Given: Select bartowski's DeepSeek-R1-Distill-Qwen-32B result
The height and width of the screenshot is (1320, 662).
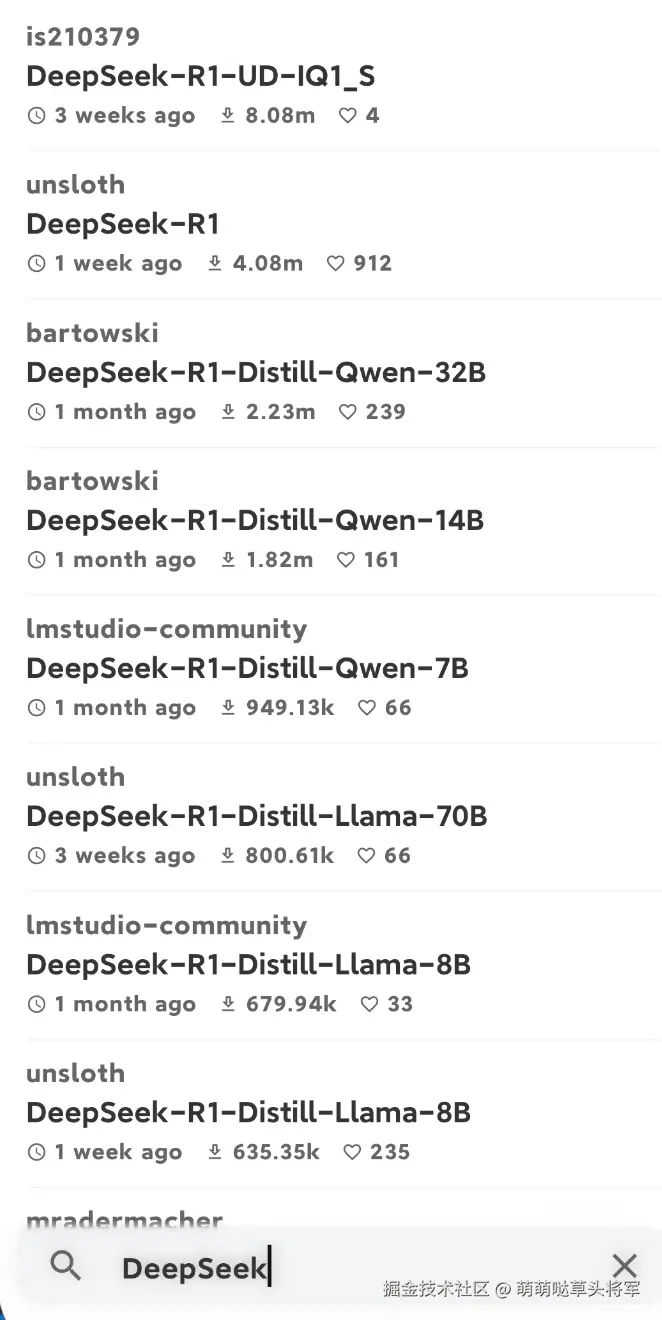Looking at the screenshot, I should 256,372.
